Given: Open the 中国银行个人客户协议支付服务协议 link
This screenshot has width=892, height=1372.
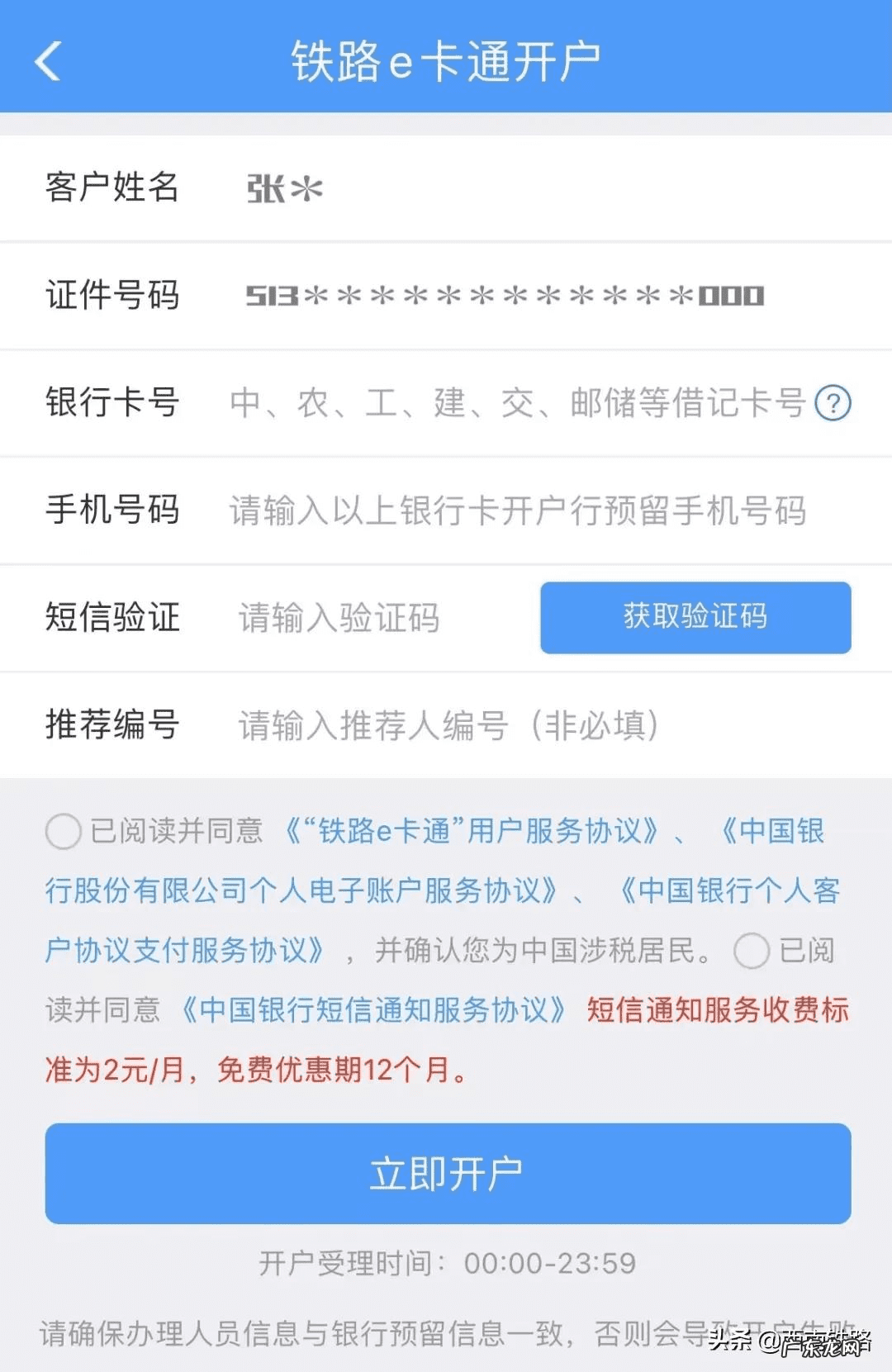Looking at the screenshot, I should point(182,950).
